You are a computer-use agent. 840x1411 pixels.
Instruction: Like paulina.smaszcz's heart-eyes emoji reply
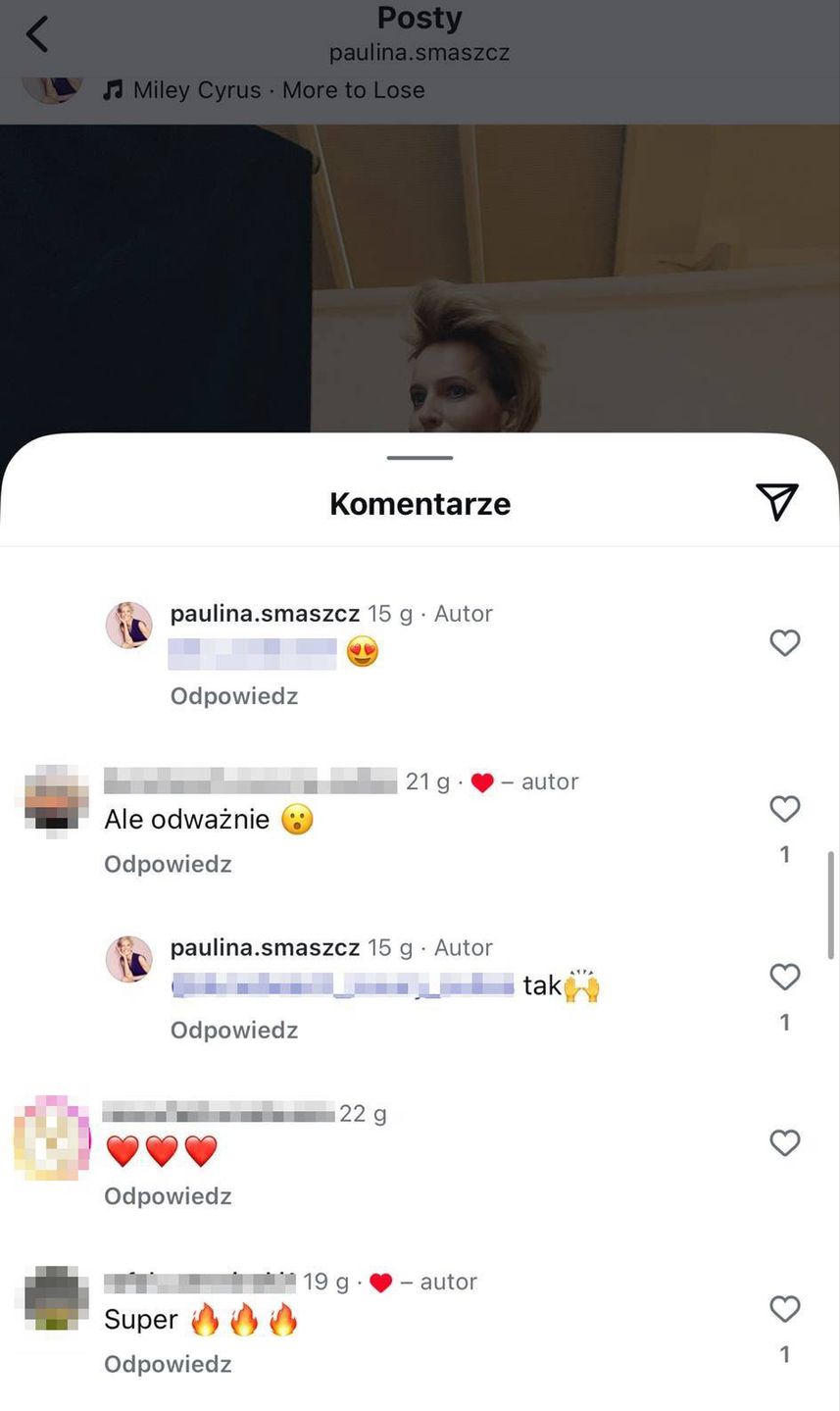784,643
